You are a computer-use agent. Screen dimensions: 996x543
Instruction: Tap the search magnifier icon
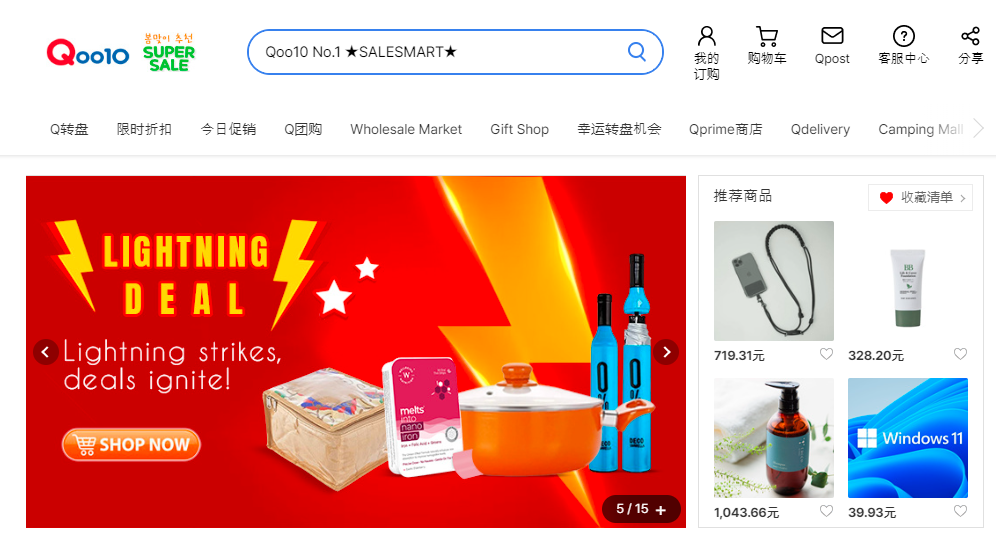(x=637, y=52)
